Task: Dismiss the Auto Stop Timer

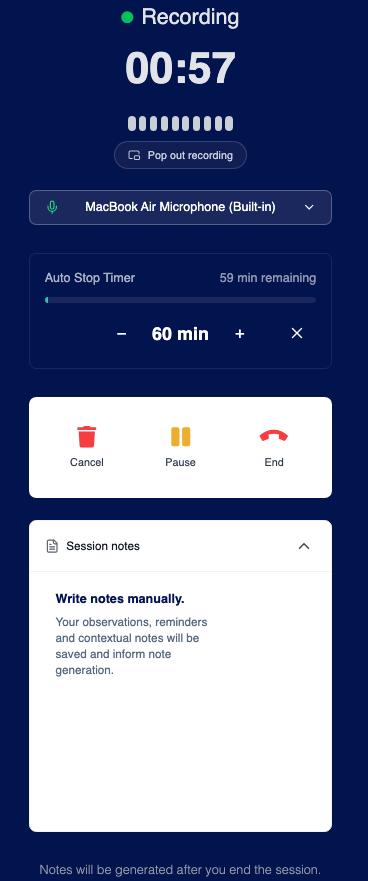Action: (297, 333)
